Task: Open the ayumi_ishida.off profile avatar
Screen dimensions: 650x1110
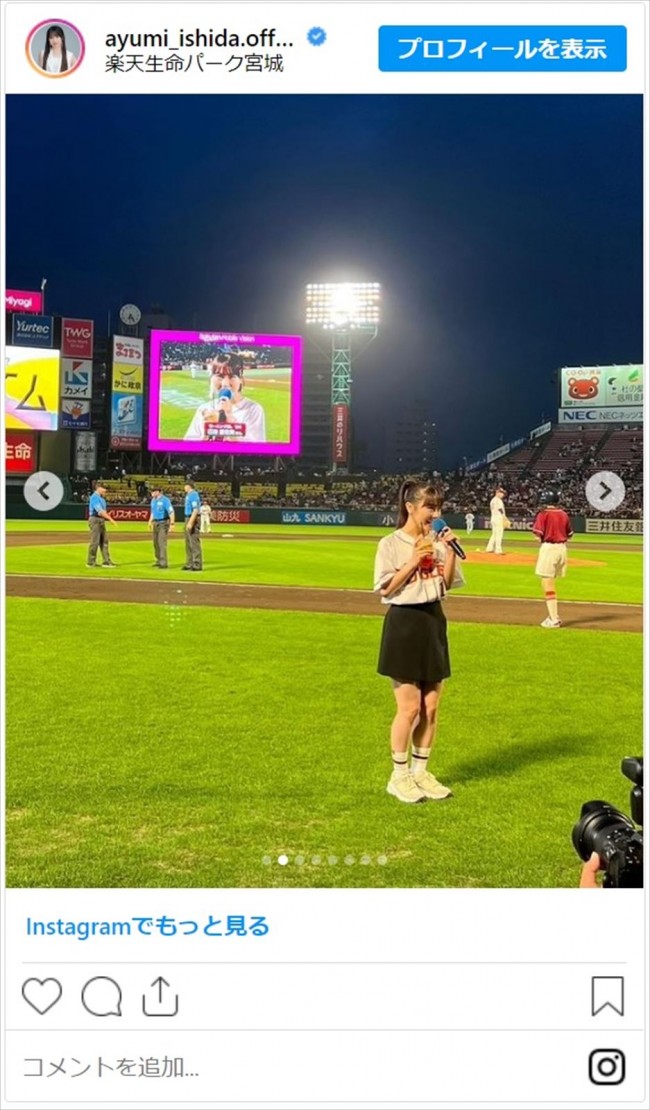Action: [x=55, y=48]
